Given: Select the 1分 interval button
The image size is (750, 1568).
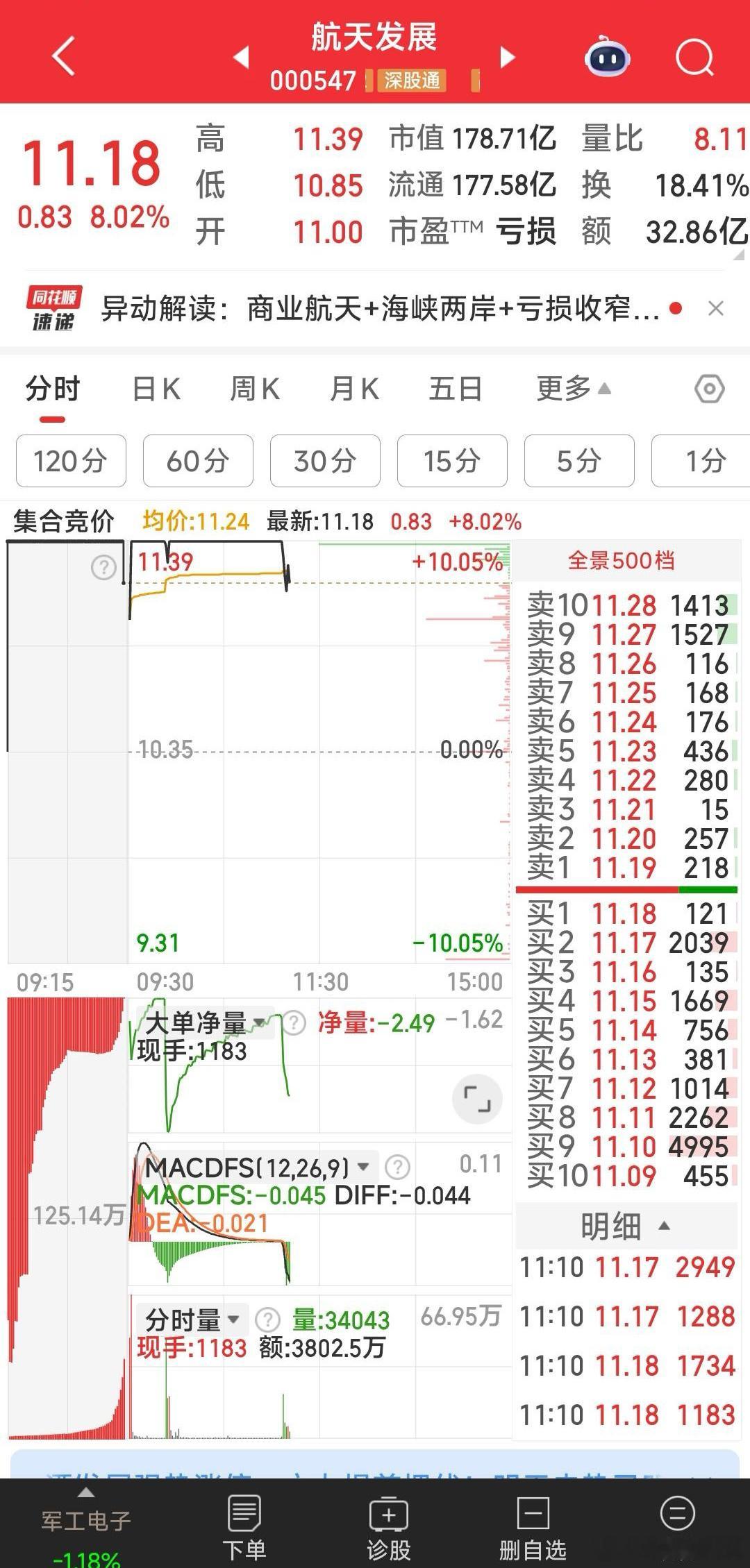Looking at the screenshot, I should click(x=704, y=461).
